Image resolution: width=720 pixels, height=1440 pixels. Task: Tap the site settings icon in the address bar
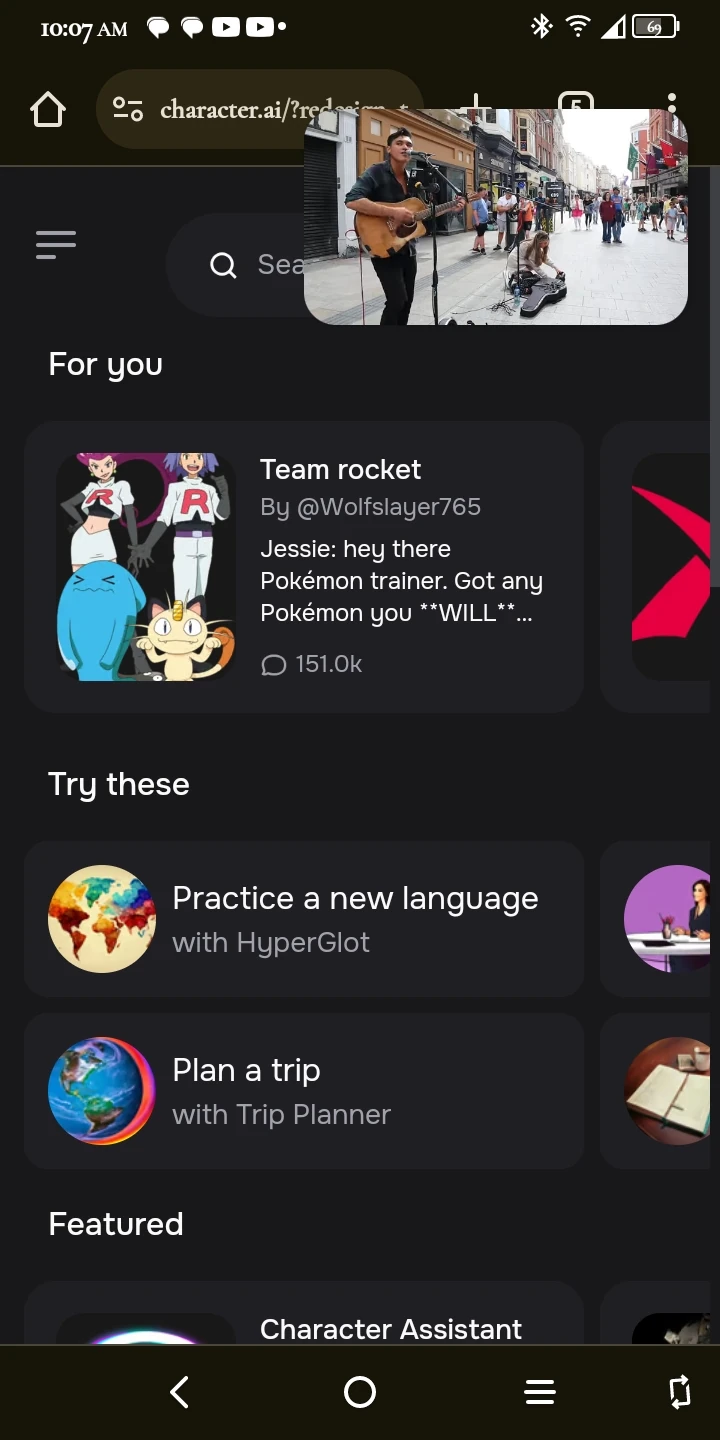[126, 109]
